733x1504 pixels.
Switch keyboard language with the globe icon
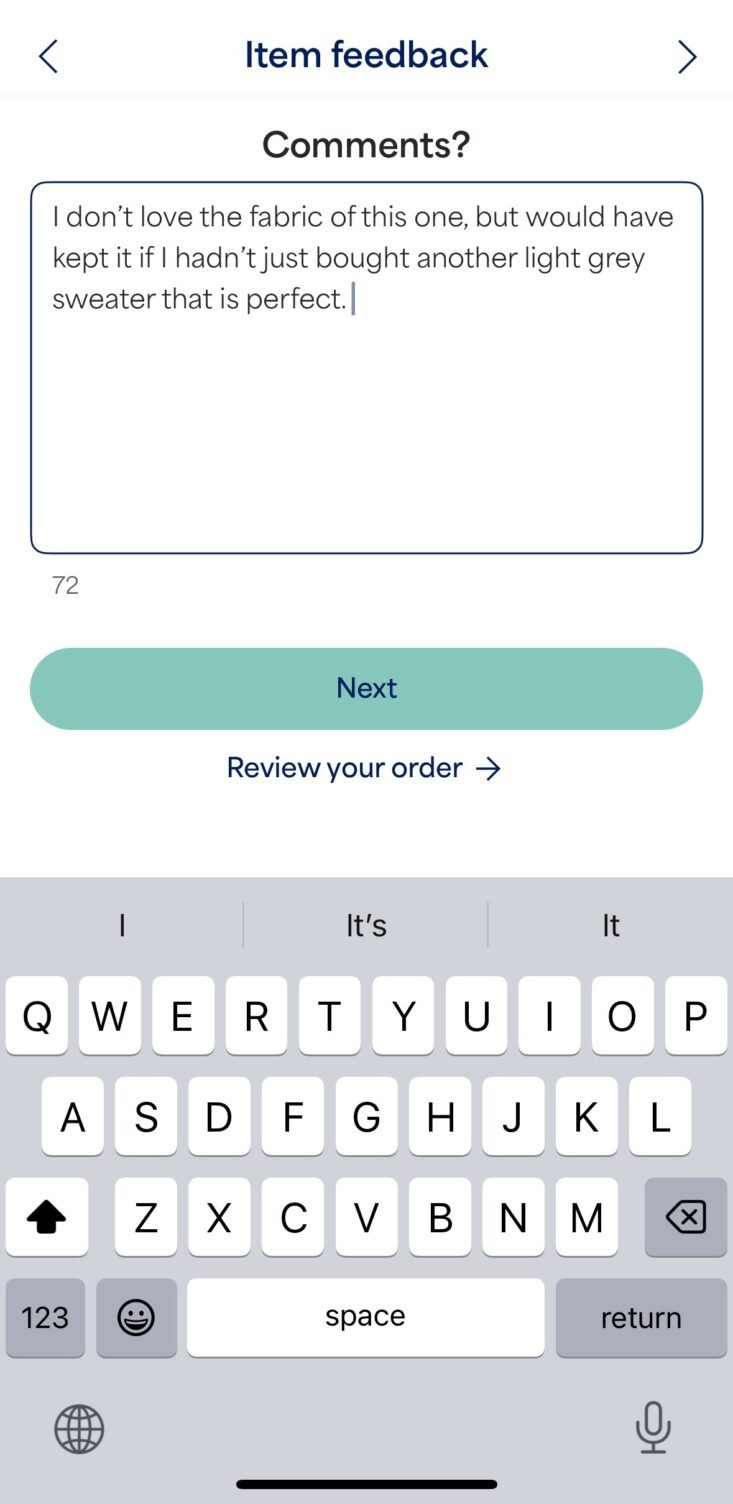[79, 1428]
